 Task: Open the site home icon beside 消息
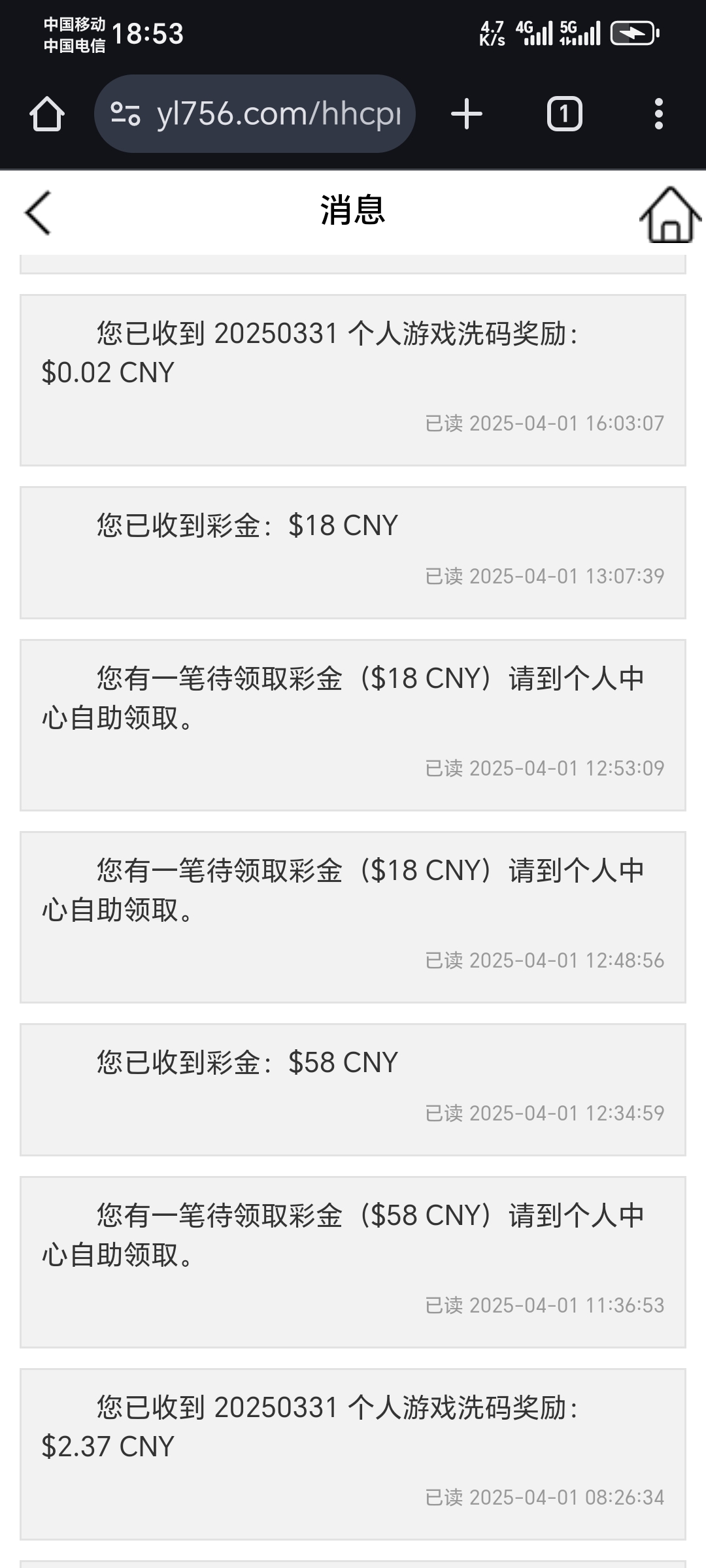[669, 214]
